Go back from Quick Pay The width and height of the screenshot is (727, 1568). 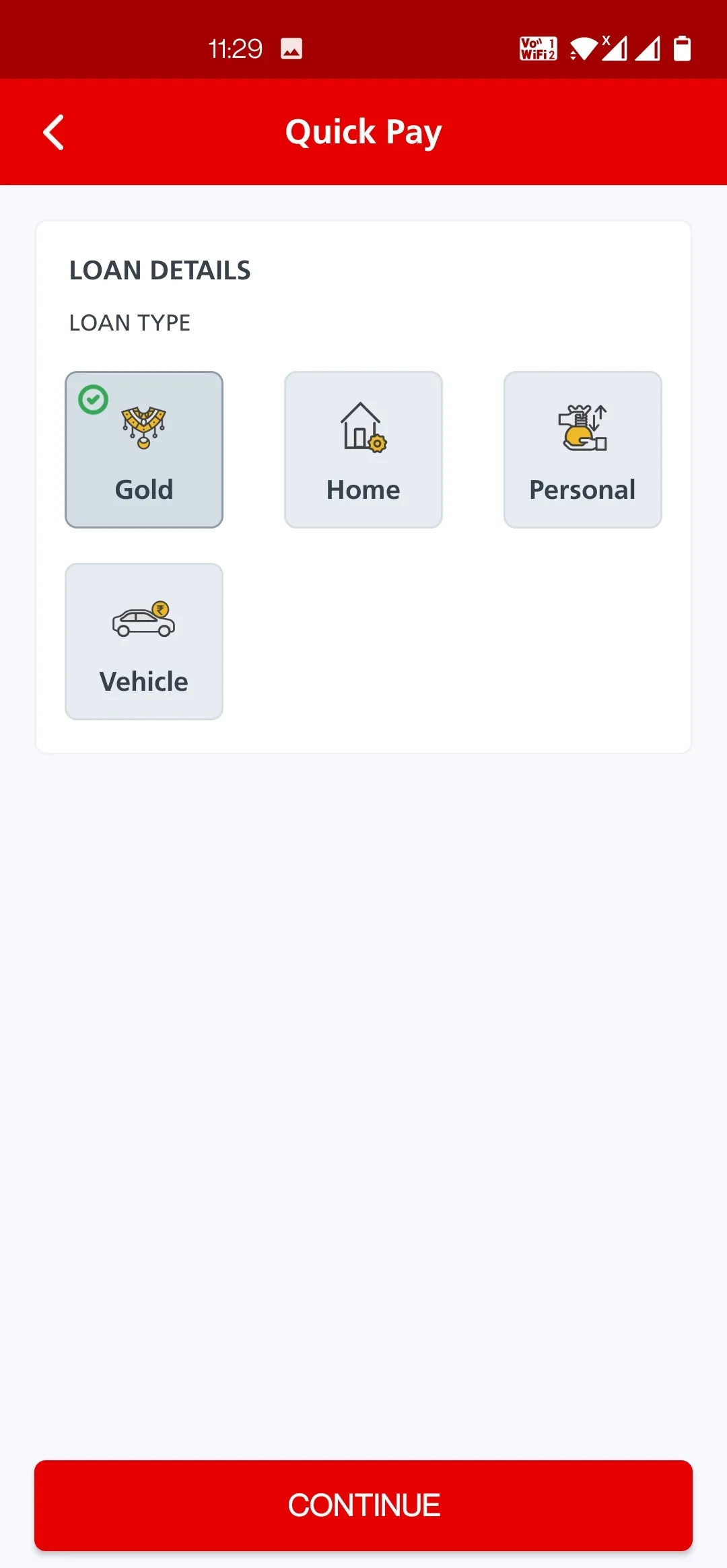click(x=54, y=132)
